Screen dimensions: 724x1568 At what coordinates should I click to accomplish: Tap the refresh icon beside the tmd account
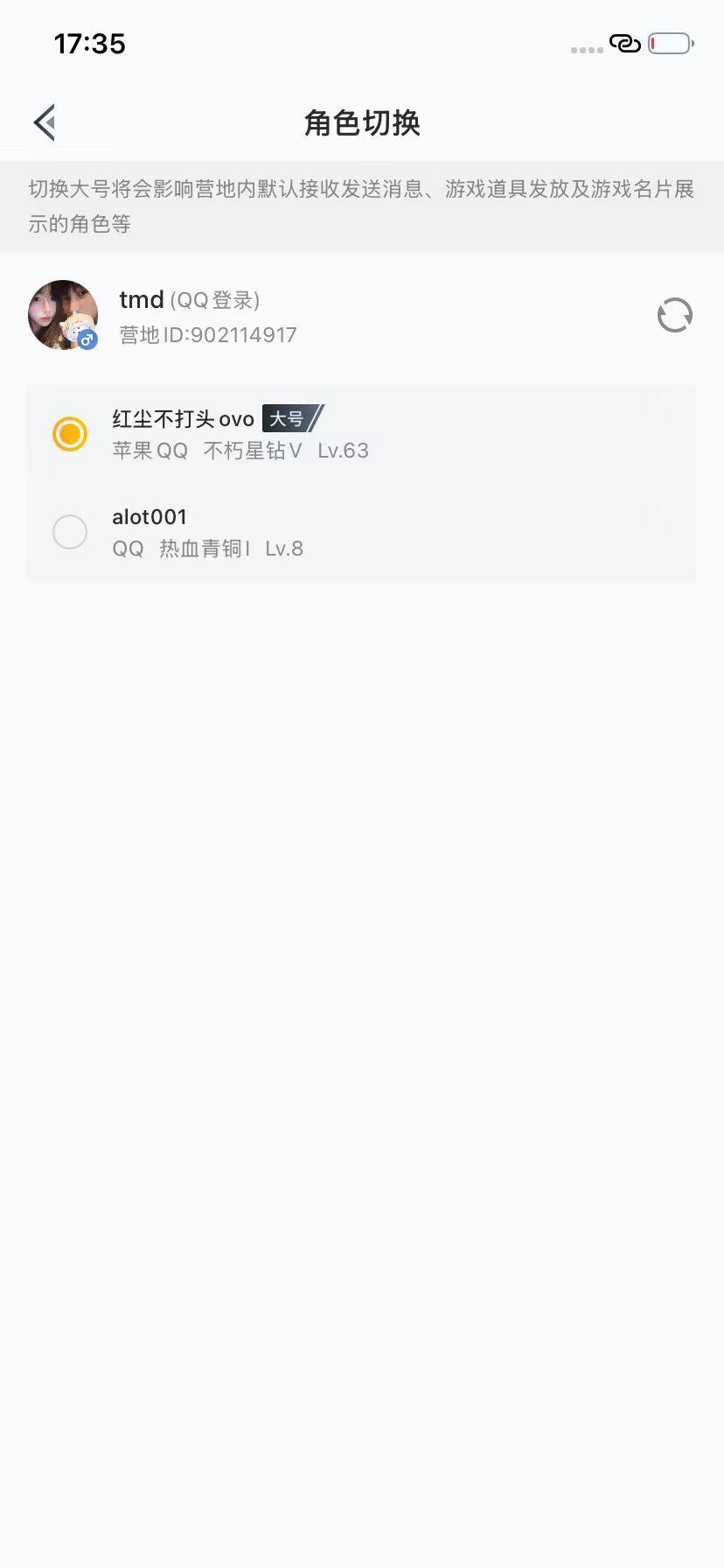tap(674, 315)
